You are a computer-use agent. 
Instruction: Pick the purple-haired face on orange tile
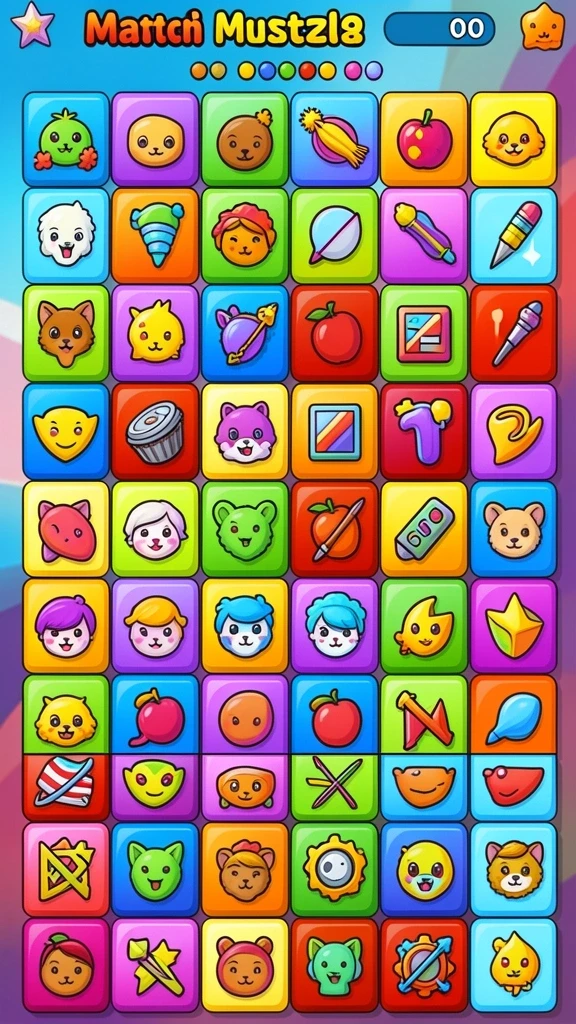66,626
